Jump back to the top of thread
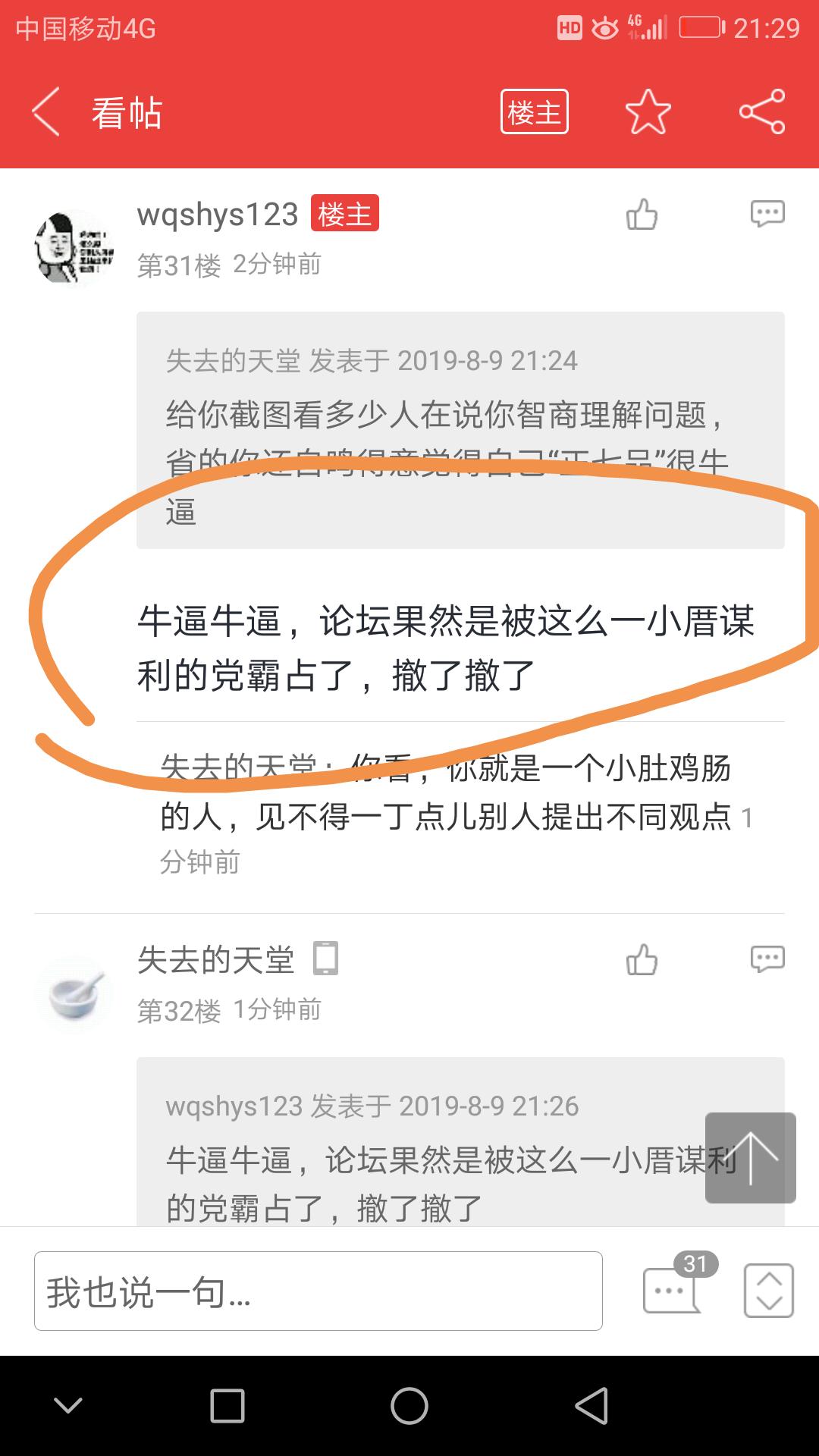The width and height of the screenshot is (819, 1456). coord(750,1158)
